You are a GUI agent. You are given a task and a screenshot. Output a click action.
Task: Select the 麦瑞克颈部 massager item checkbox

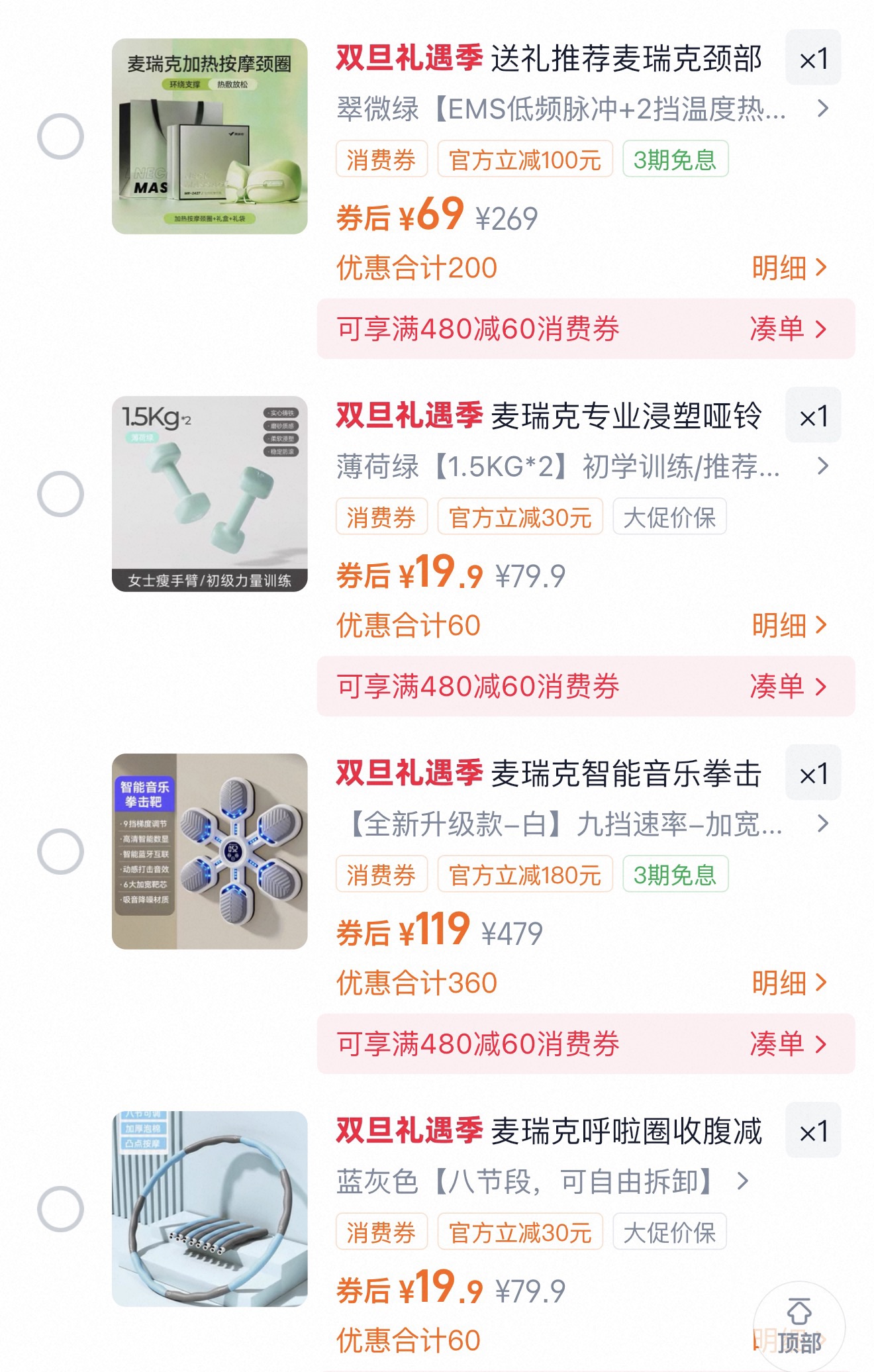pos(60,136)
